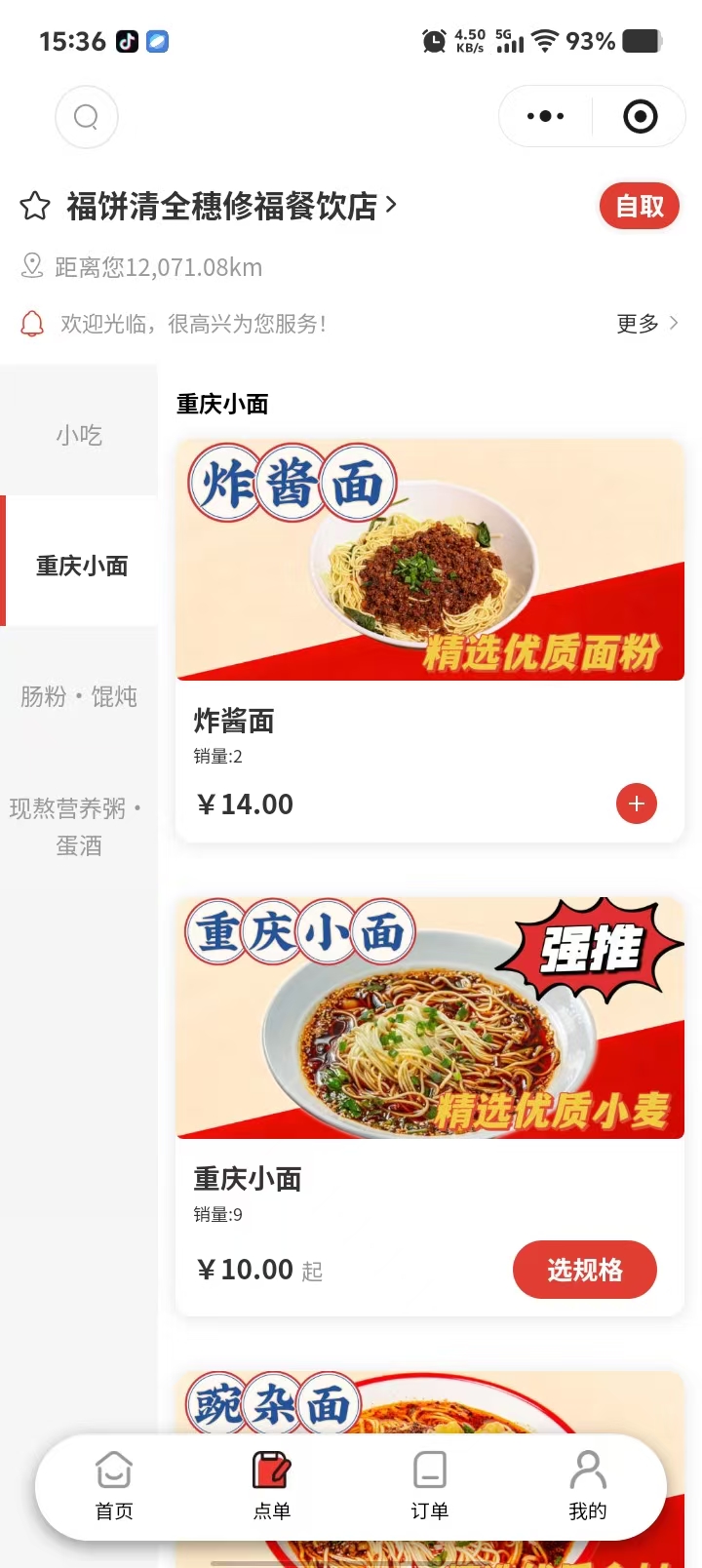Choose options for 重庆小面 via 选规格
The image size is (702, 1568).
pos(584,1270)
